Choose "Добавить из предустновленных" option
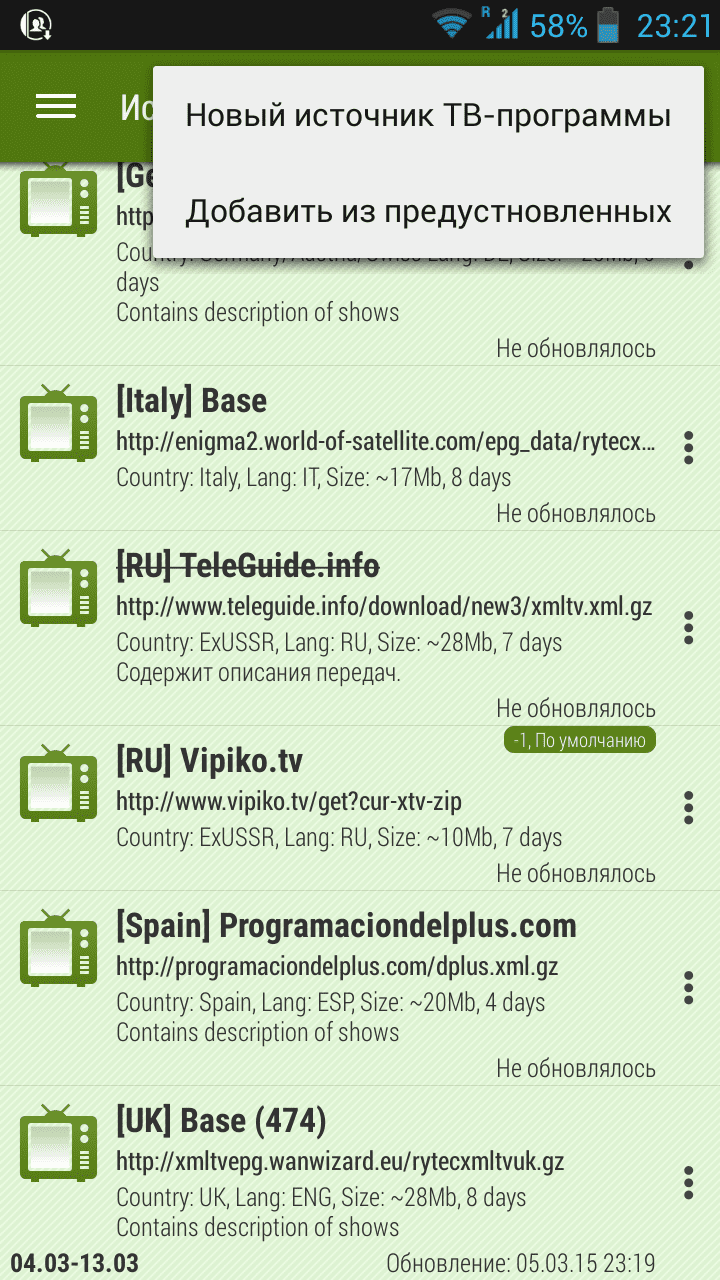This screenshot has width=720, height=1280. pos(428,212)
